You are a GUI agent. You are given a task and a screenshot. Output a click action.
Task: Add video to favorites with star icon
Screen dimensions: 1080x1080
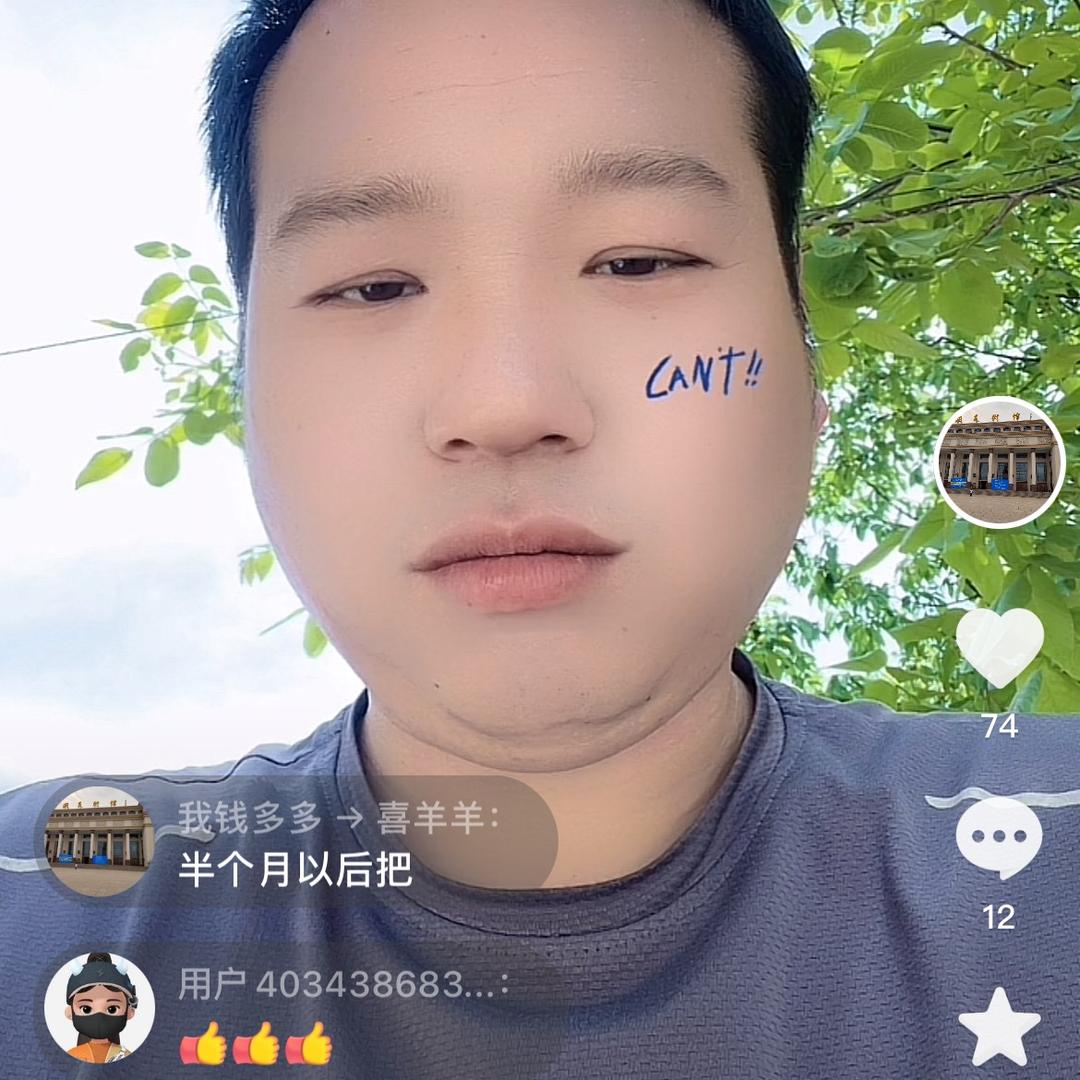(x=999, y=1027)
